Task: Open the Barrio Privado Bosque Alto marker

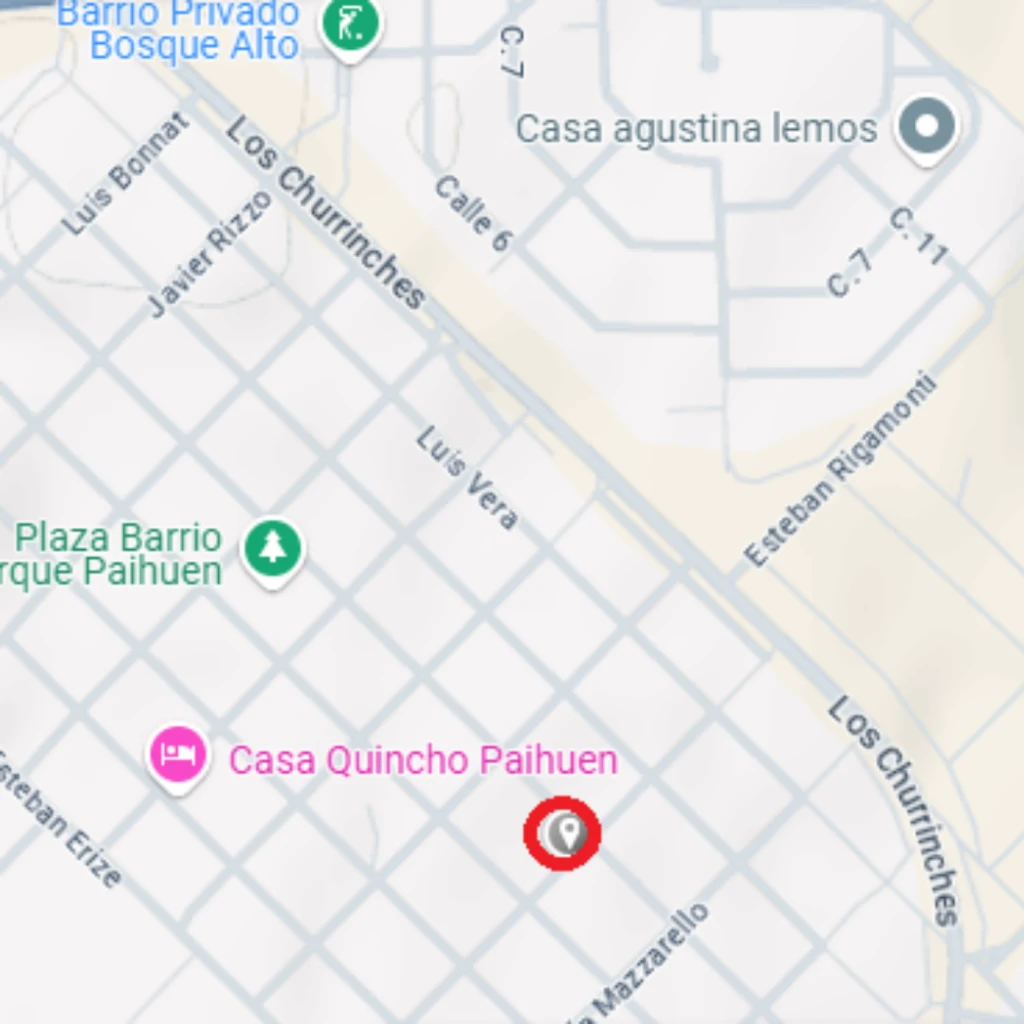Action: point(351,26)
